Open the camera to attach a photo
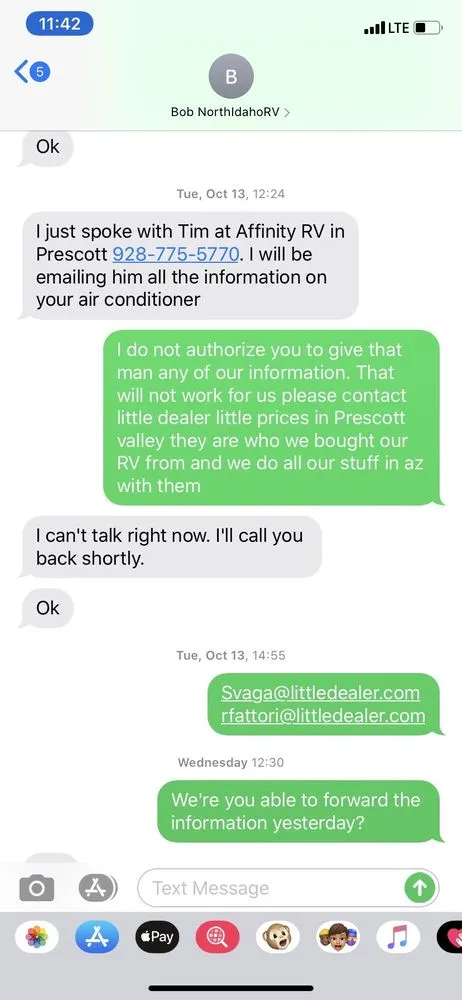 point(36,888)
